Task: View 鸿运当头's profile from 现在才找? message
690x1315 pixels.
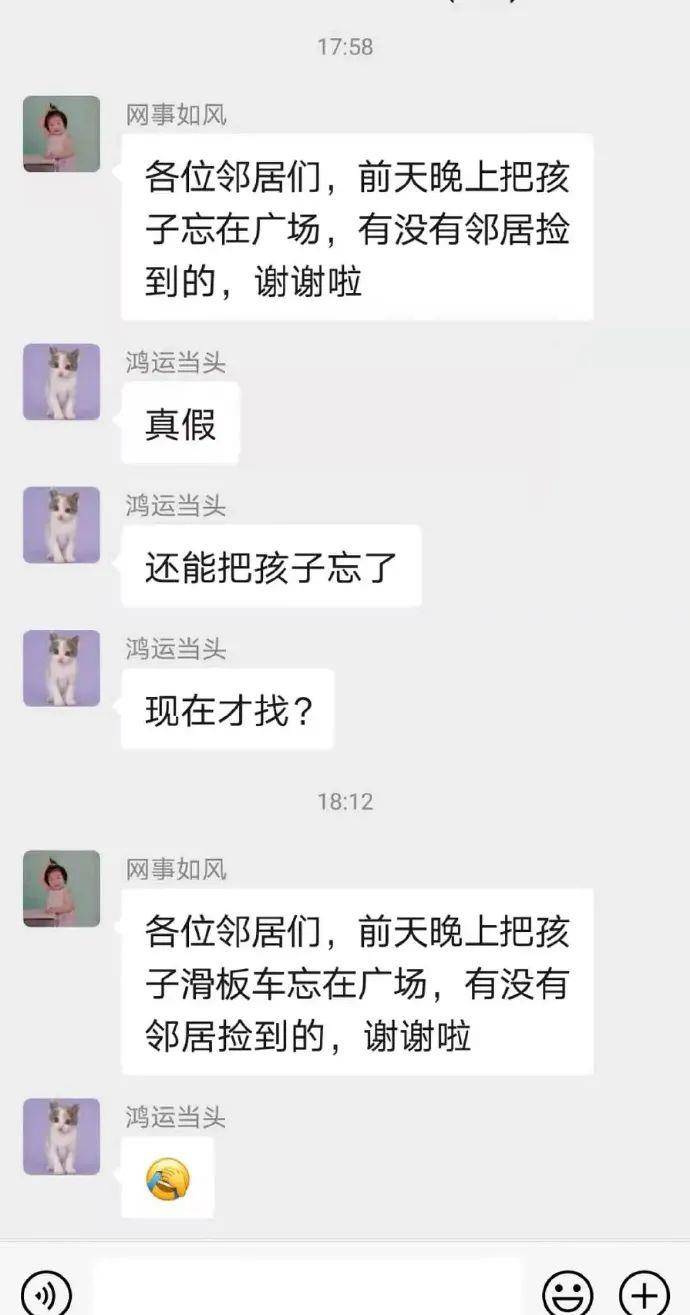Action: point(62,668)
